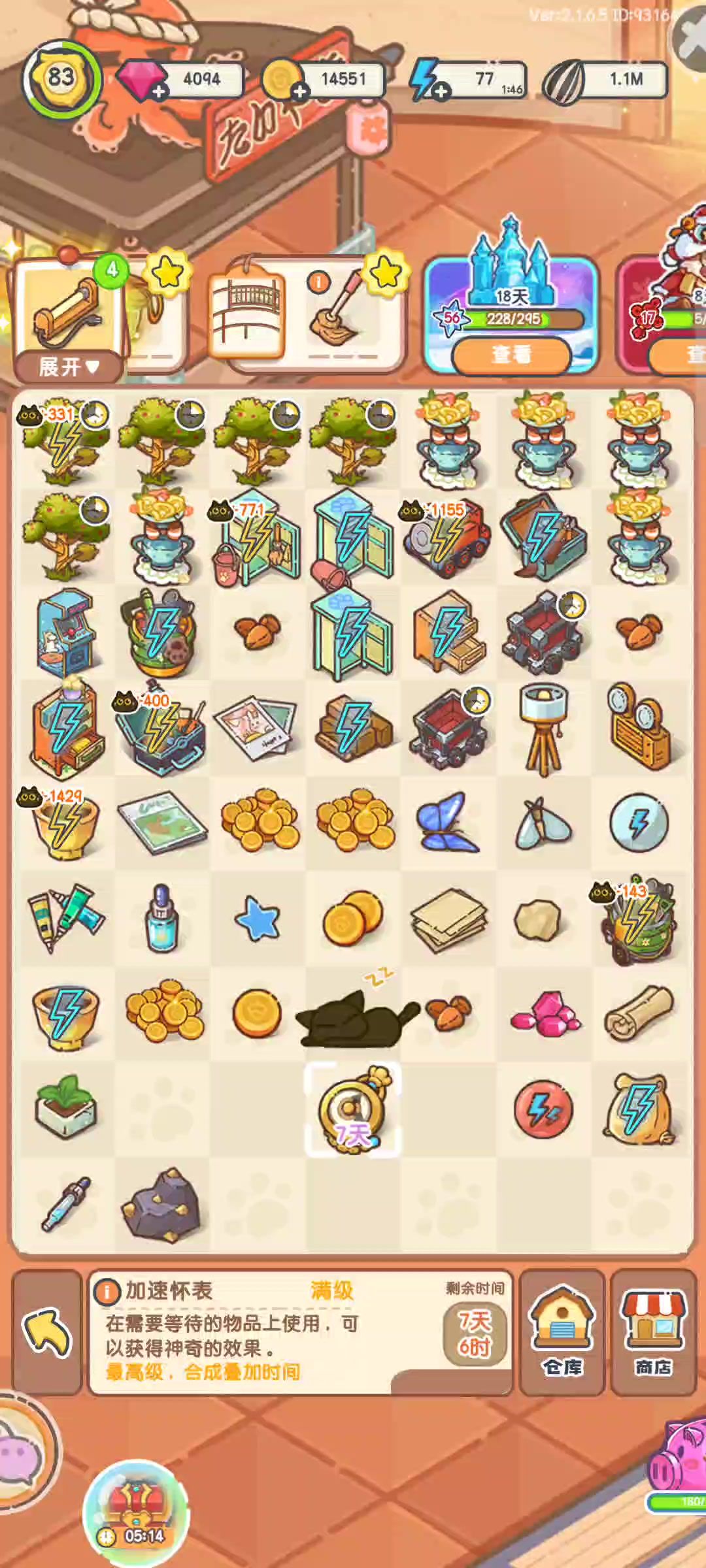Tap the 展开 expand button
The height and width of the screenshot is (1568, 706).
click(x=68, y=367)
